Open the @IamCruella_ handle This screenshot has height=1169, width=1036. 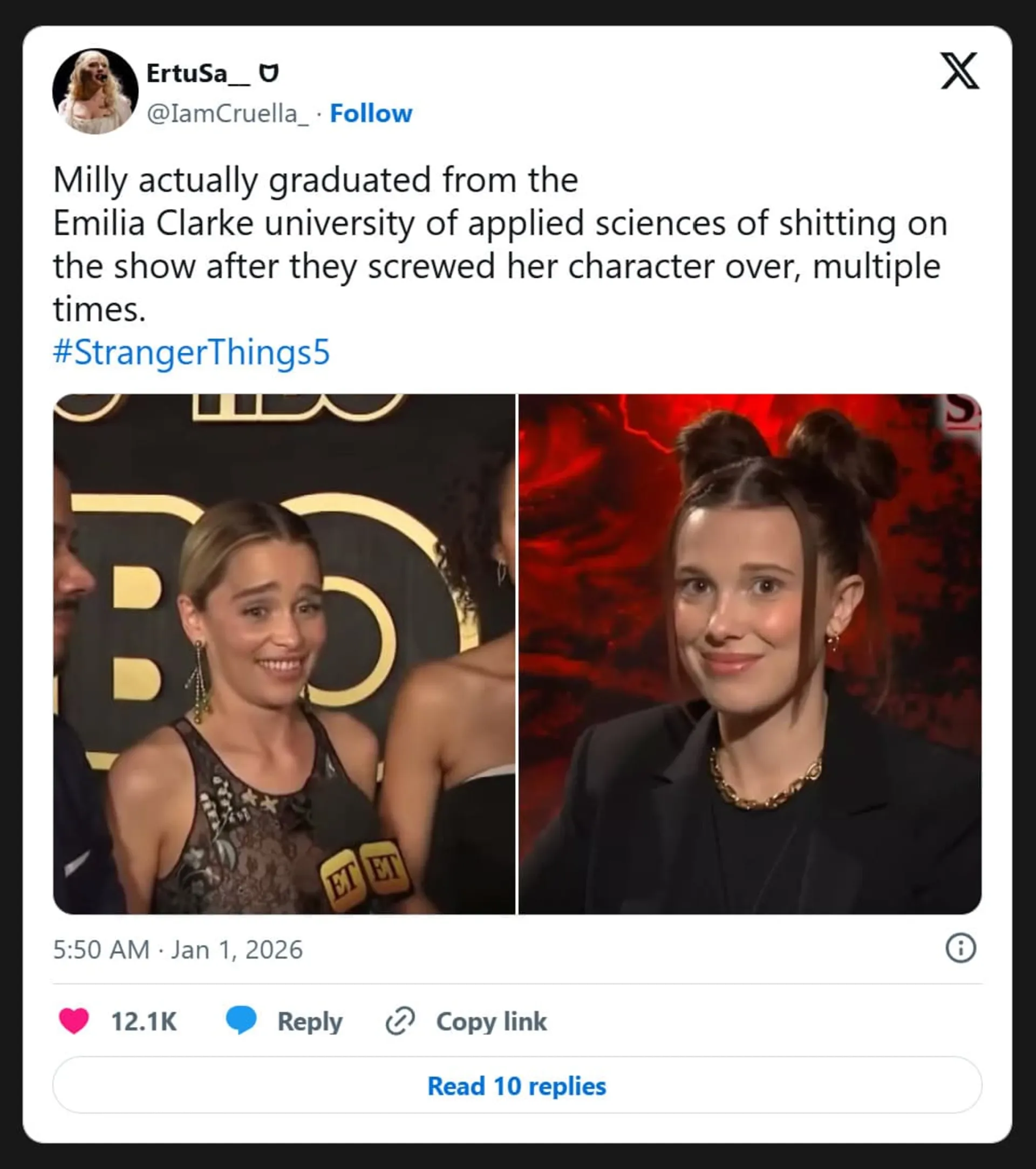228,113
